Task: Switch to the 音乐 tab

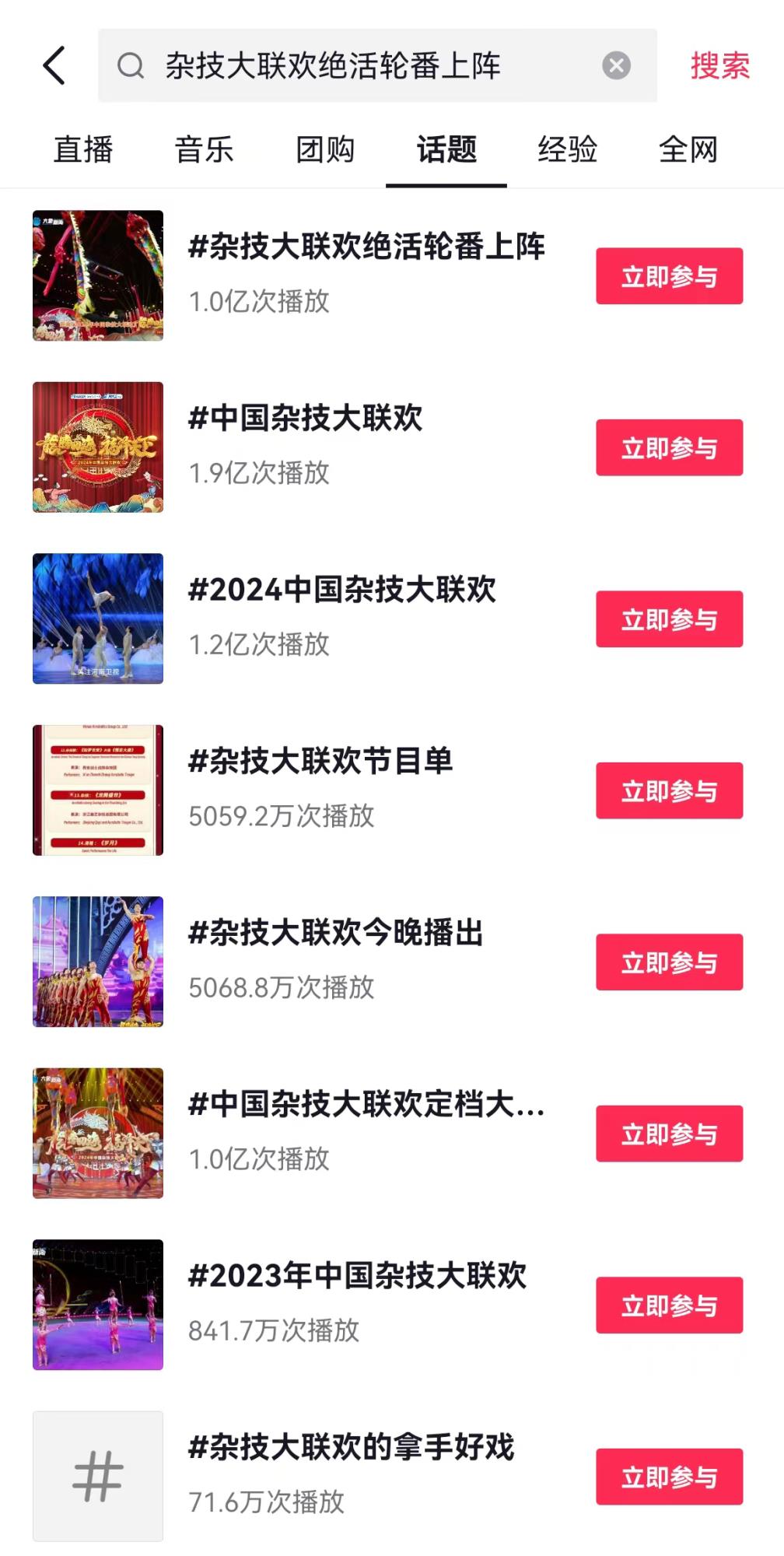Action: coord(204,149)
